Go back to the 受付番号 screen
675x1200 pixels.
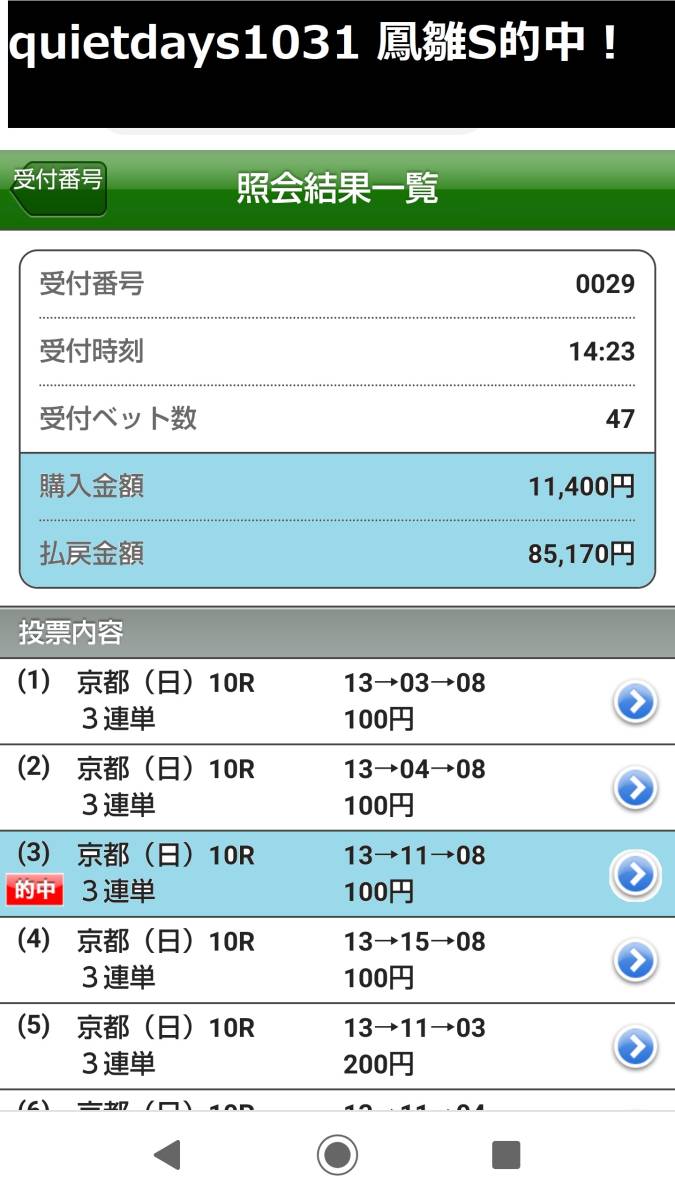(x=59, y=187)
